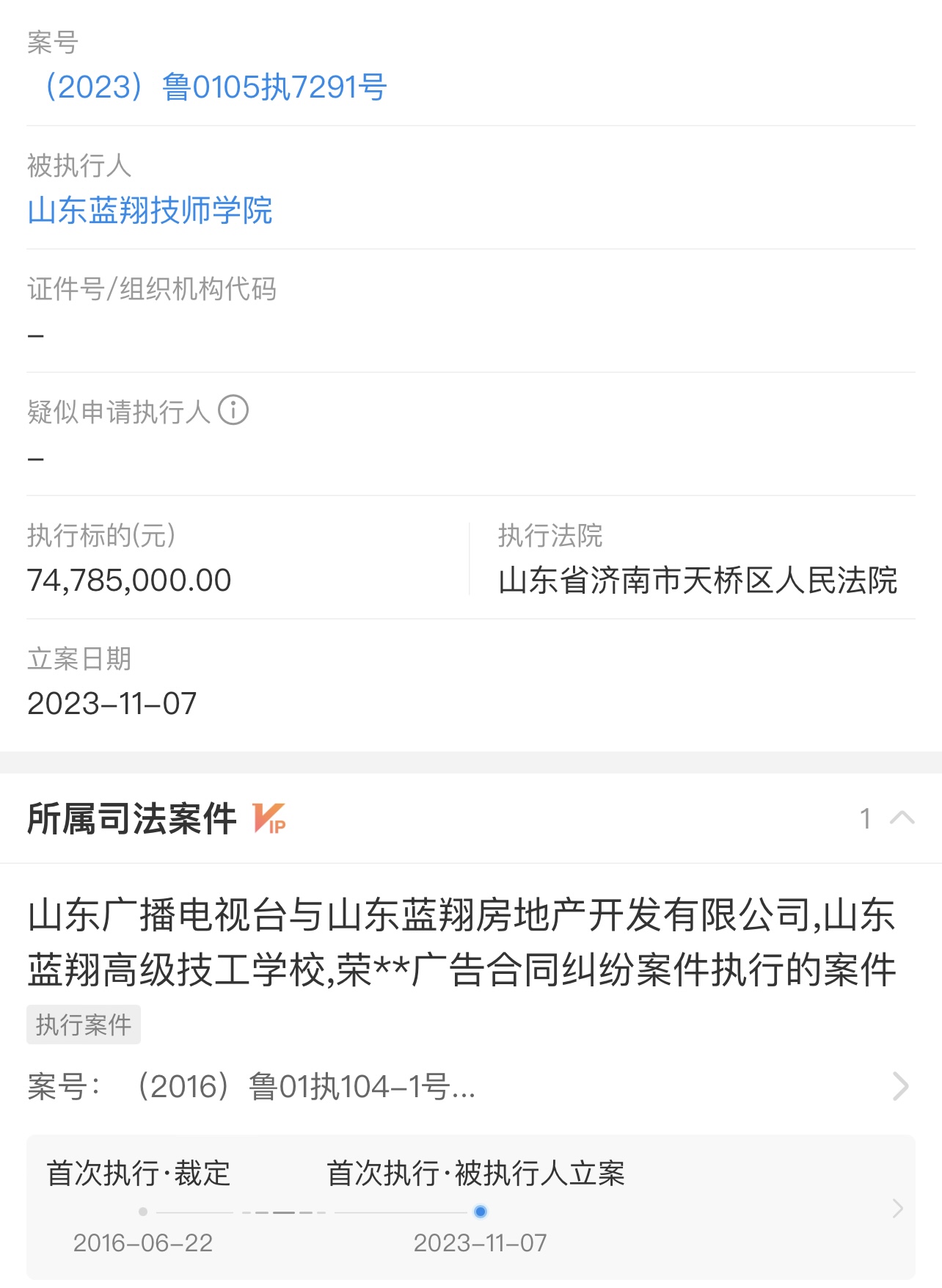Click the orange VIP badge next to 所属司法案件
This screenshot has width=942, height=1288.
tap(269, 818)
